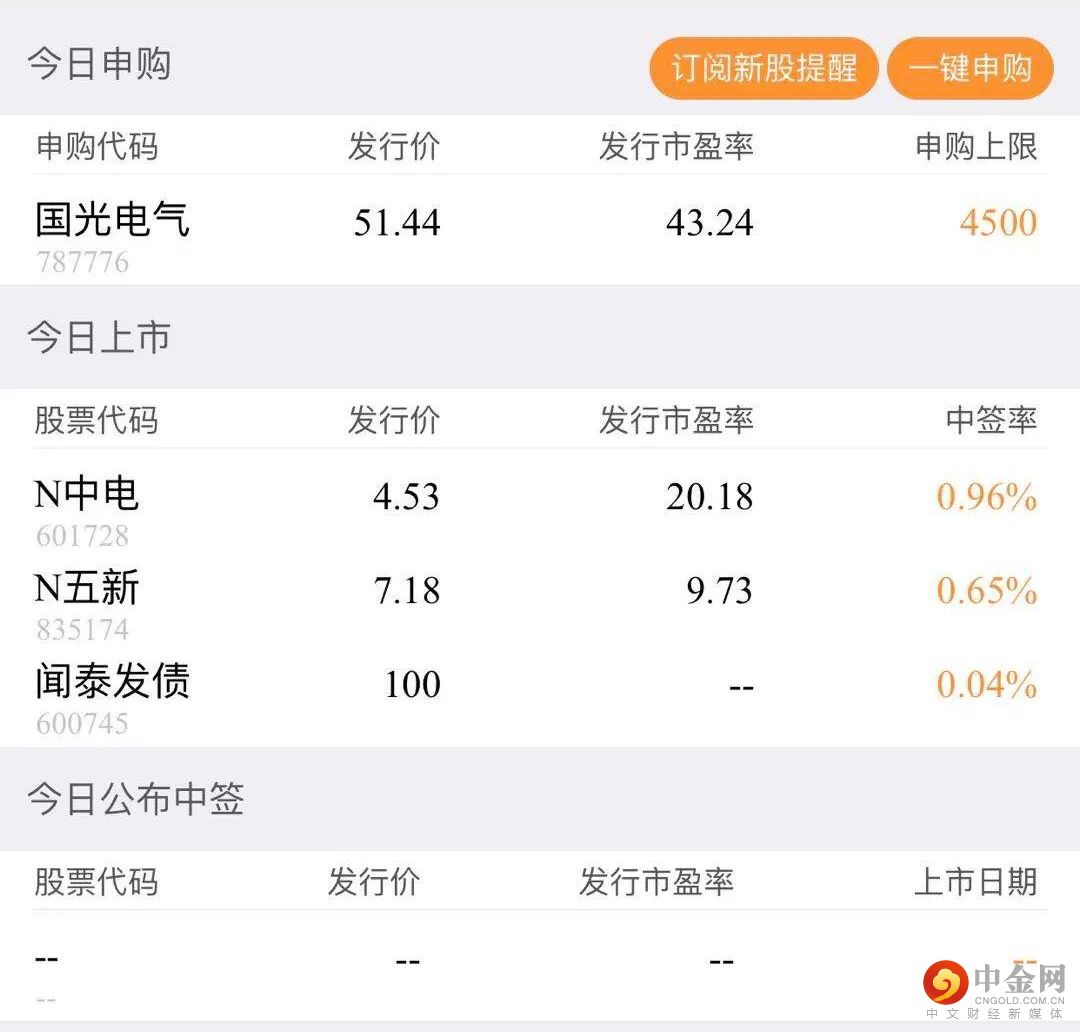
Task: Tap the 一键申购 button
Action: pos(970,68)
